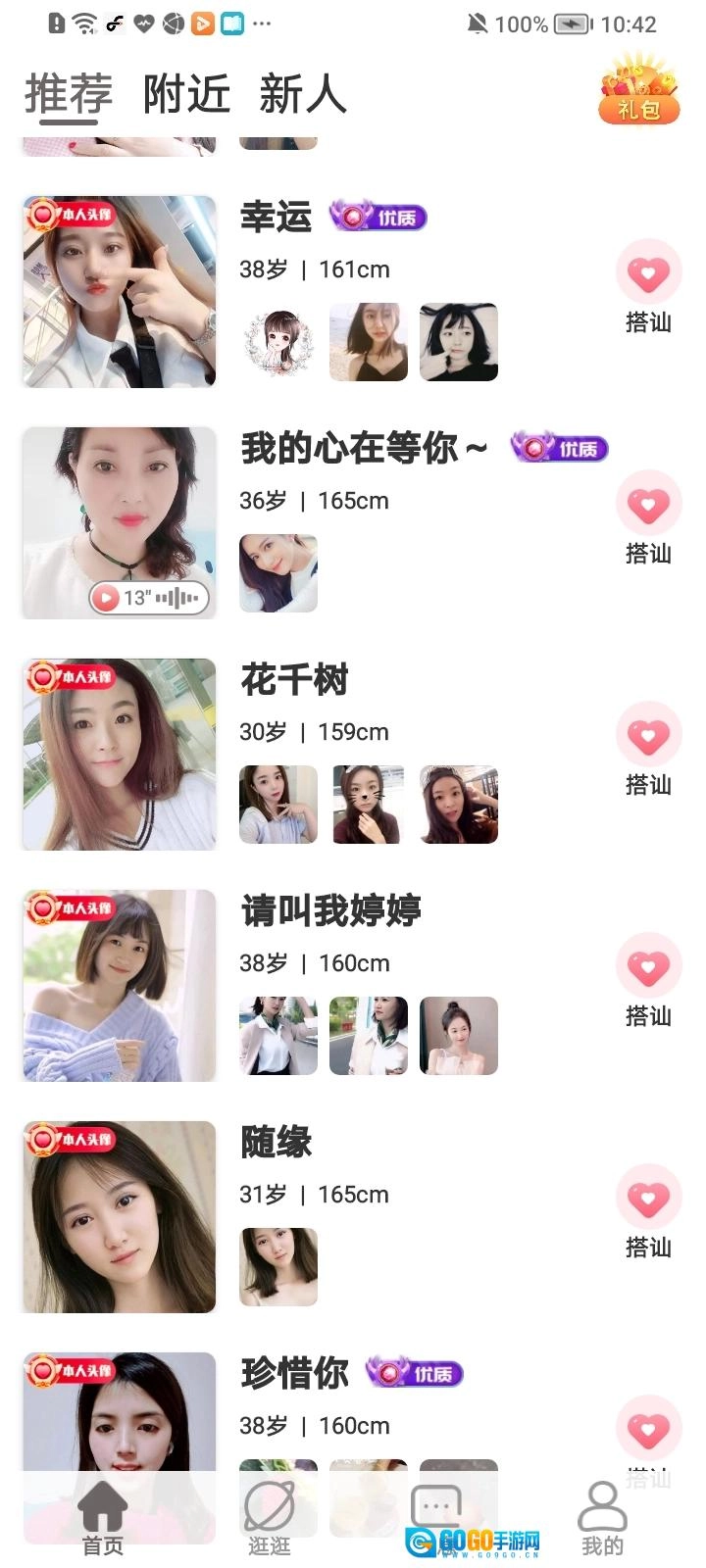The height and width of the screenshot is (1568, 706).
Task: Switch to the 新人 tab
Action: tap(304, 94)
